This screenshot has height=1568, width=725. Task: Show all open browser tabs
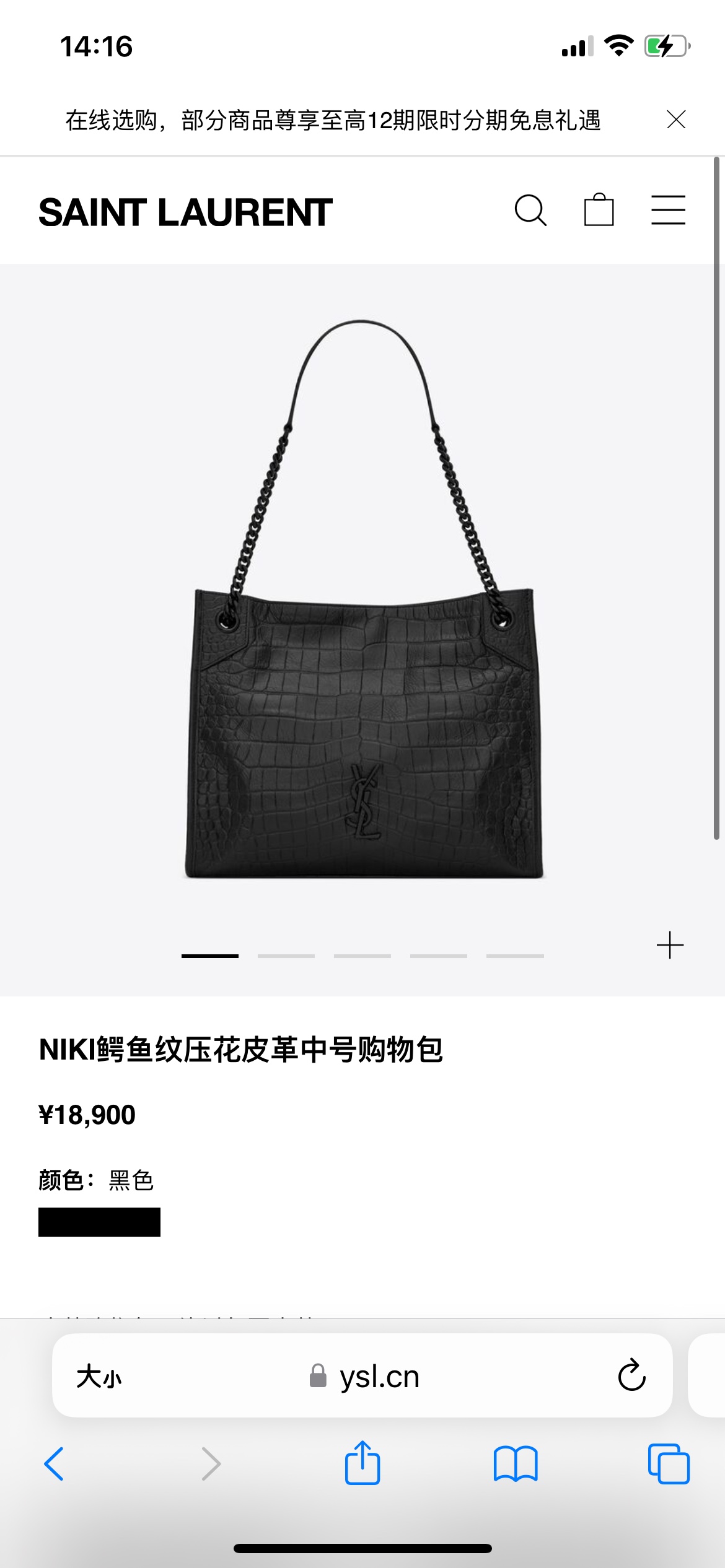(669, 1464)
